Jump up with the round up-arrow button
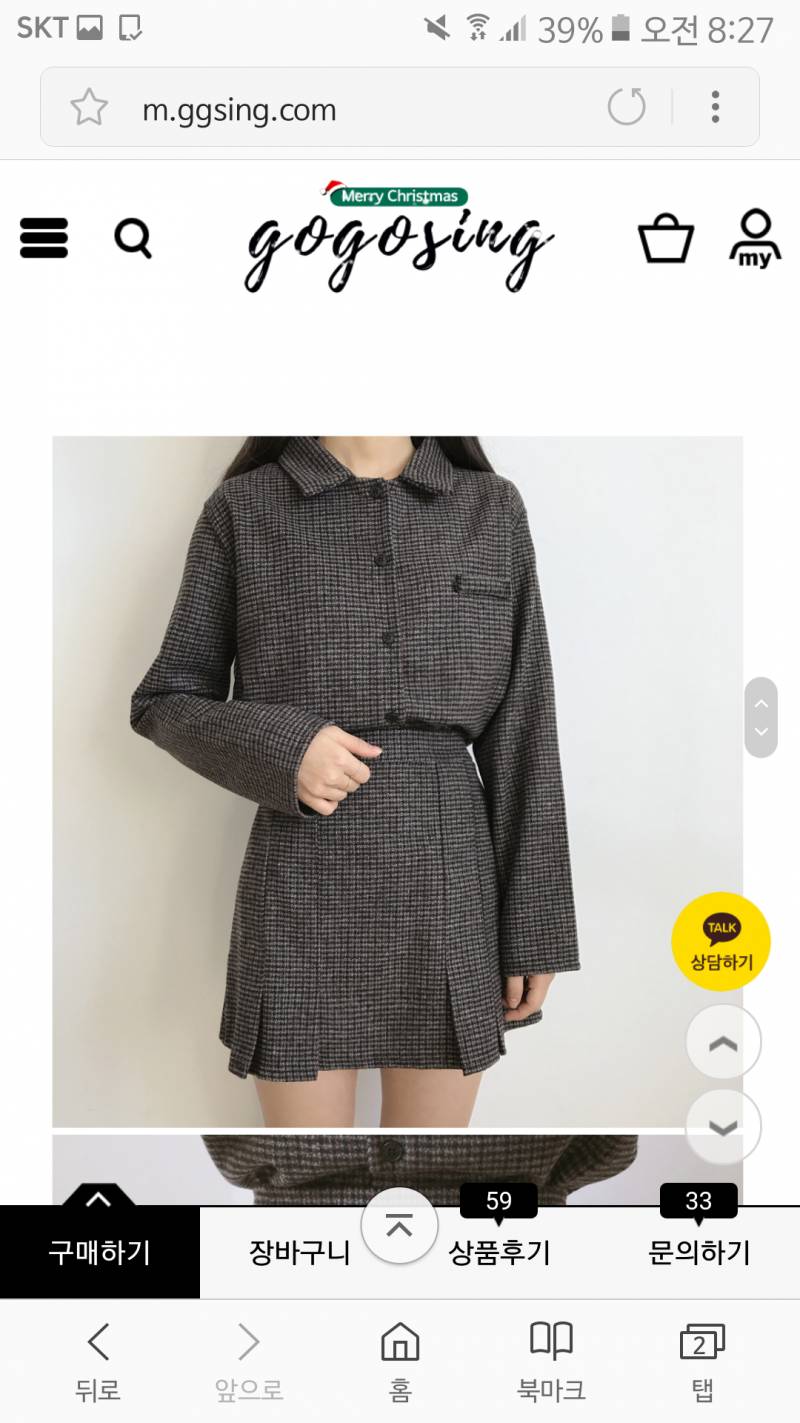 723,1042
